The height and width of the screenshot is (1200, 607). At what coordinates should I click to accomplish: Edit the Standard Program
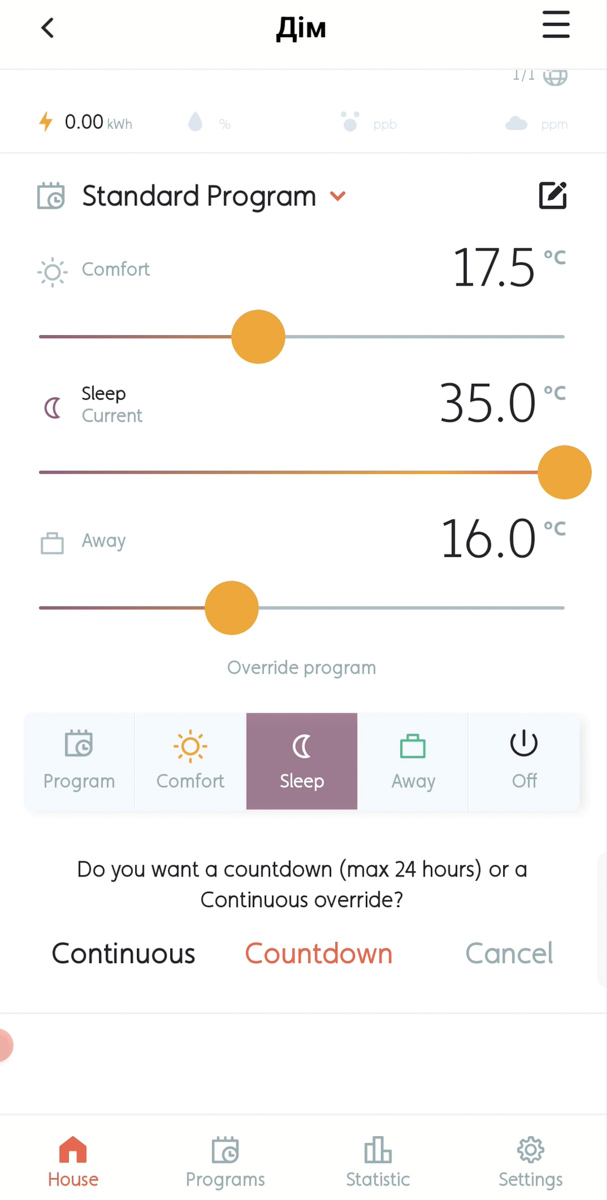click(x=553, y=195)
